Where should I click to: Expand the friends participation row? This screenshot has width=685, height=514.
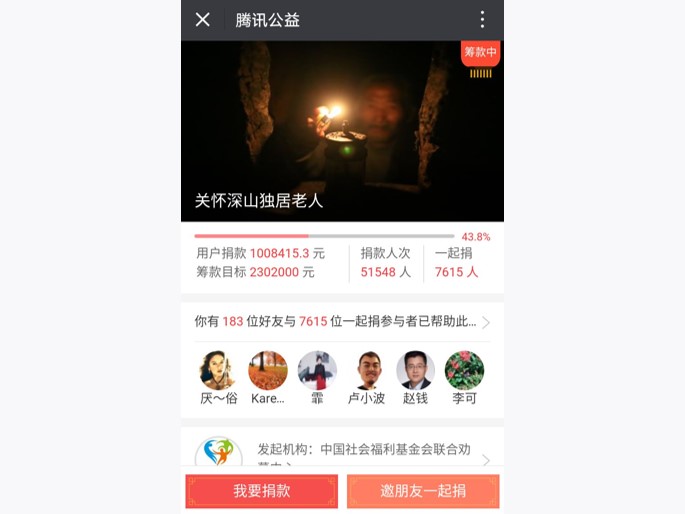pos(486,322)
